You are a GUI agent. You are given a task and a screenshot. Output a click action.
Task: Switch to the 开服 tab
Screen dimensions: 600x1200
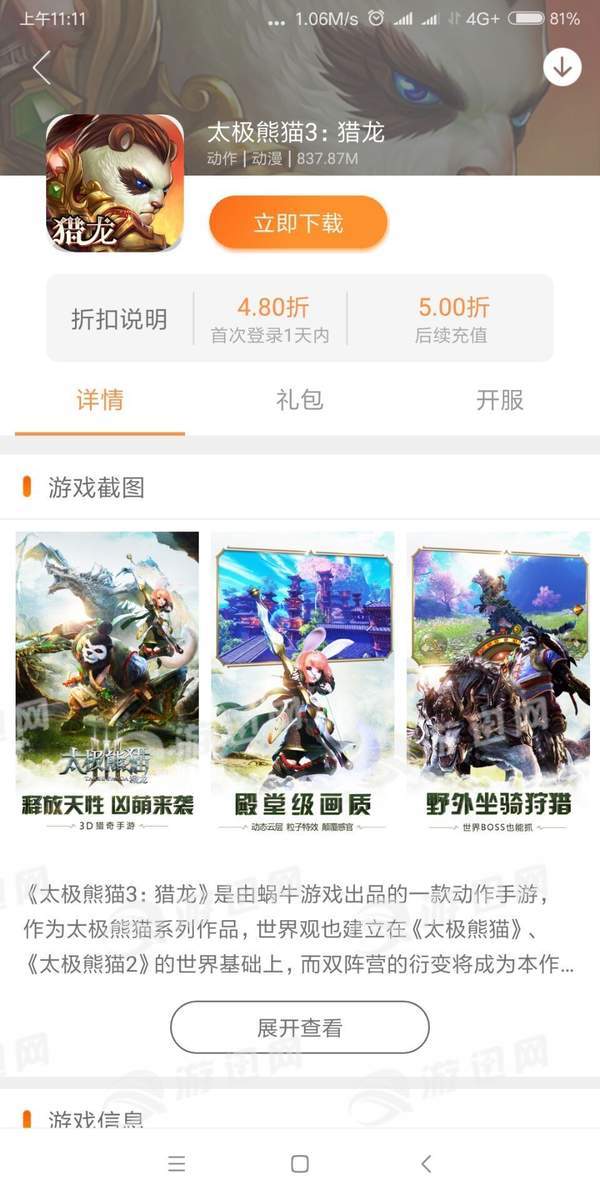(499, 401)
